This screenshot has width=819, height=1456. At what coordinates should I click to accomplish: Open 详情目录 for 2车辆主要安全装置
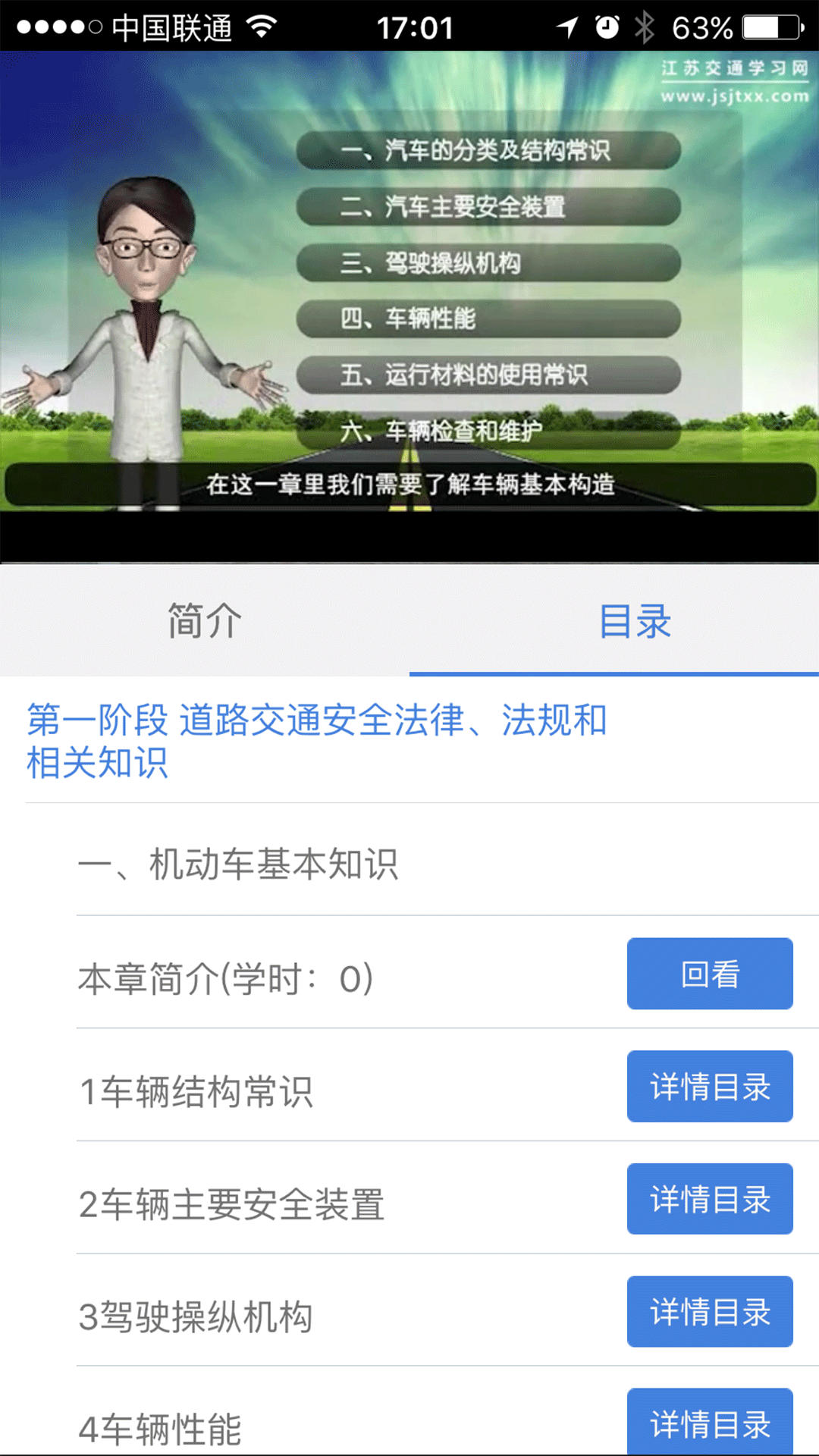click(x=709, y=1199)
